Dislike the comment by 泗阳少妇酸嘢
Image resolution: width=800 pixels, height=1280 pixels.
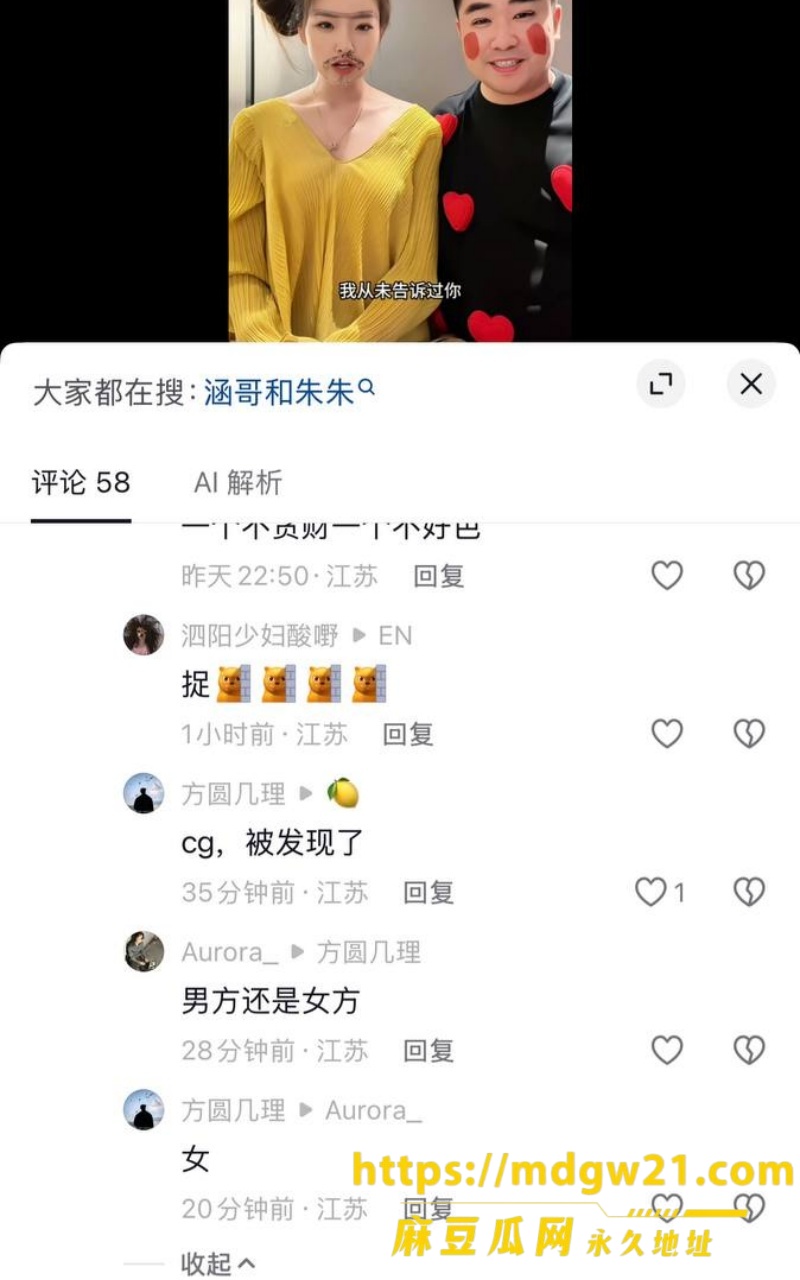click(x=749, y=734)
